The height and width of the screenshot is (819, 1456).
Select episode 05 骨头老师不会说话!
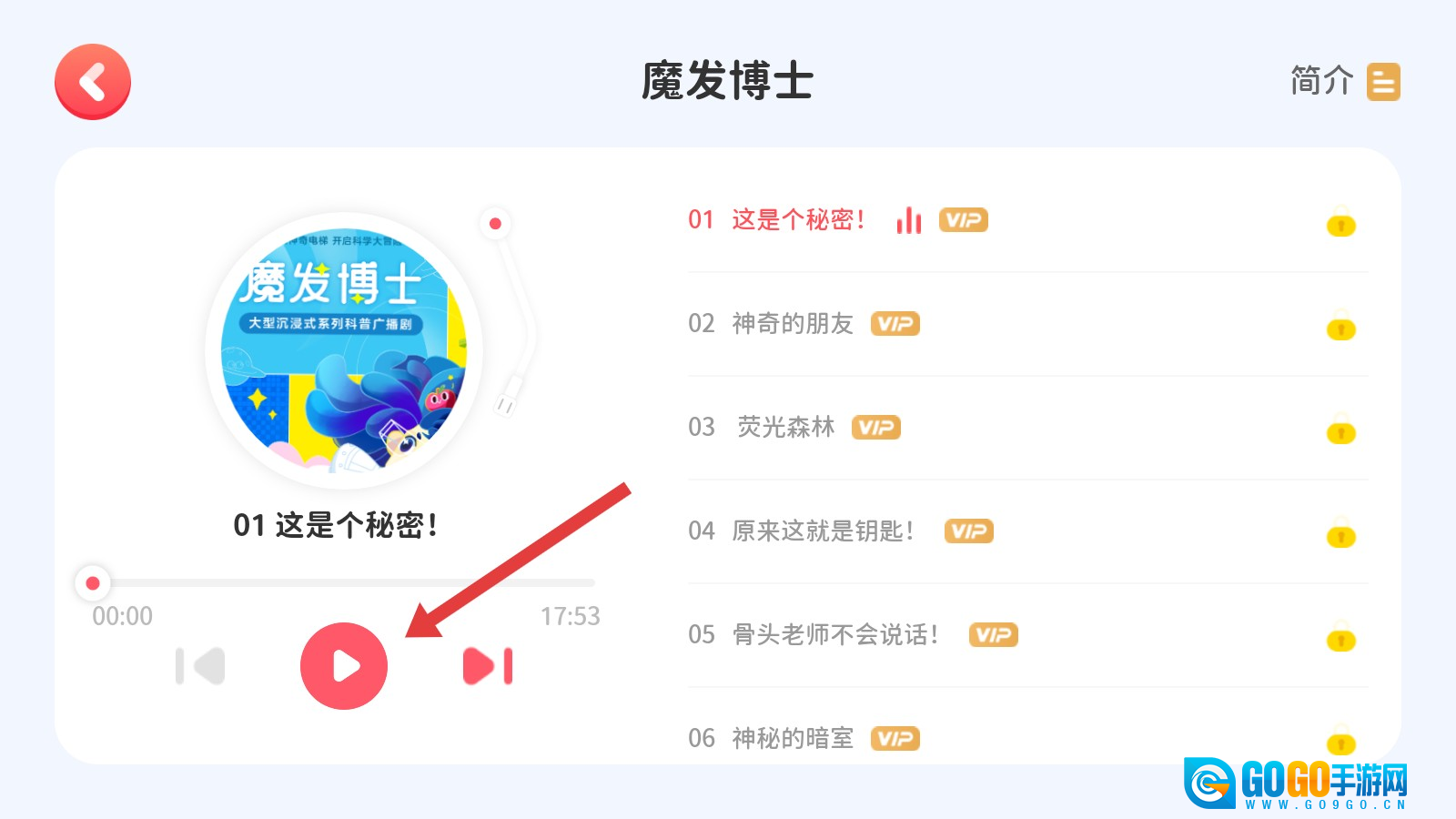pyautogui.click(x=834, y=635)
